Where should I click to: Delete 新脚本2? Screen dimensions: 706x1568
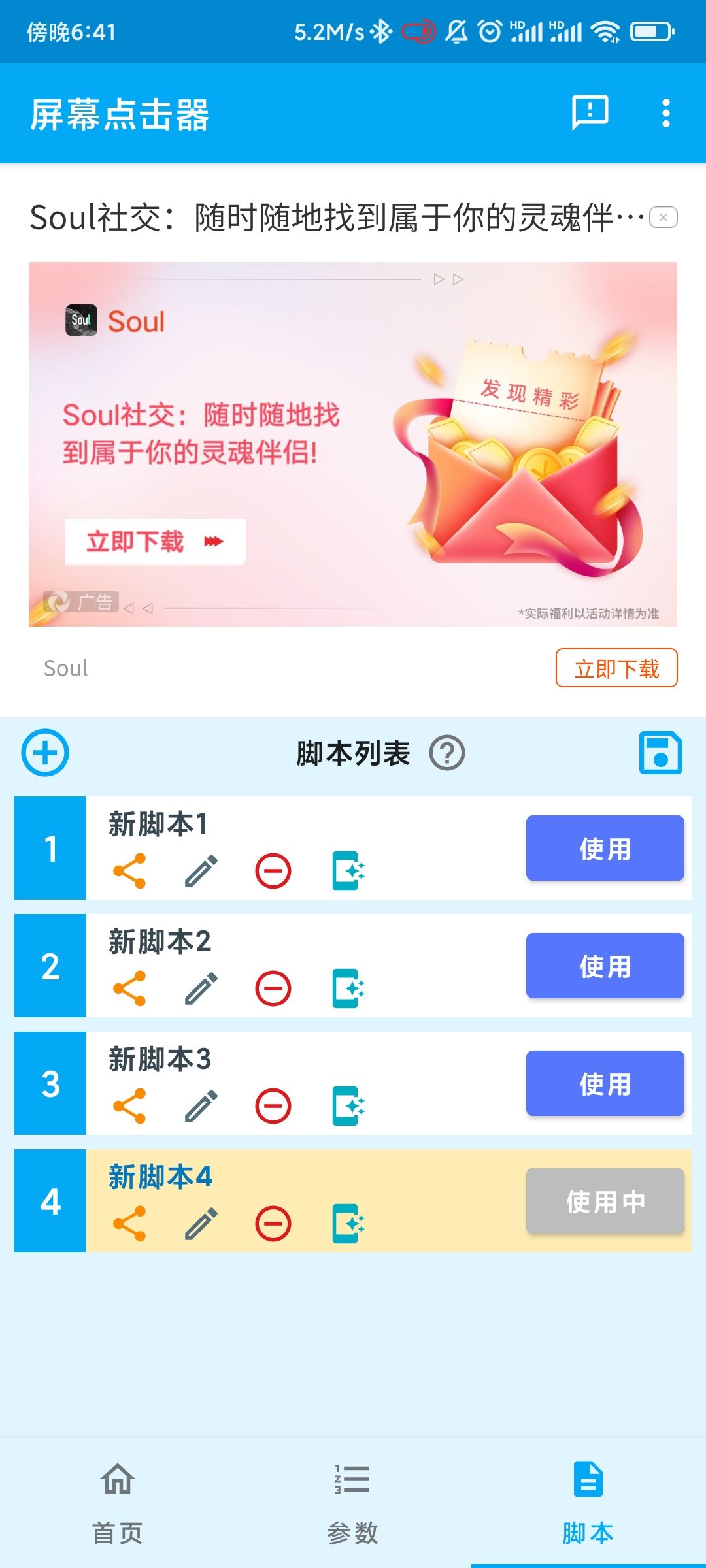[273, 988]
